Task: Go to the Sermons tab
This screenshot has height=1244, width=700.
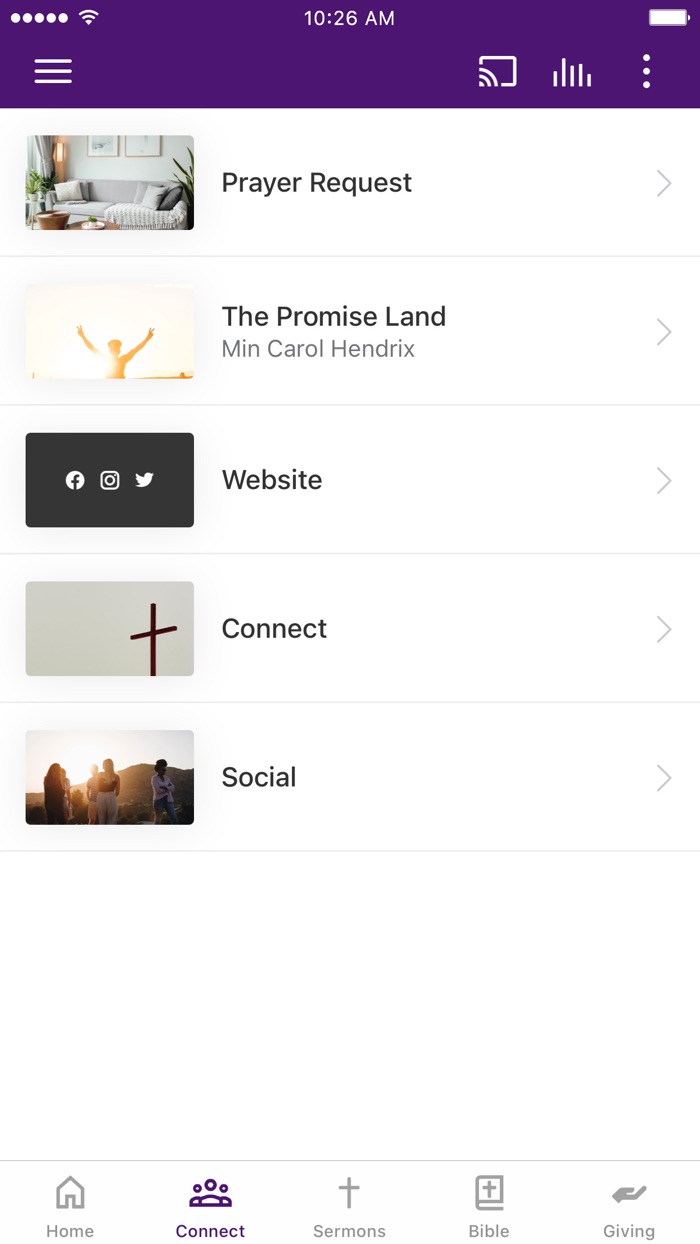Action: [349, 1205]
